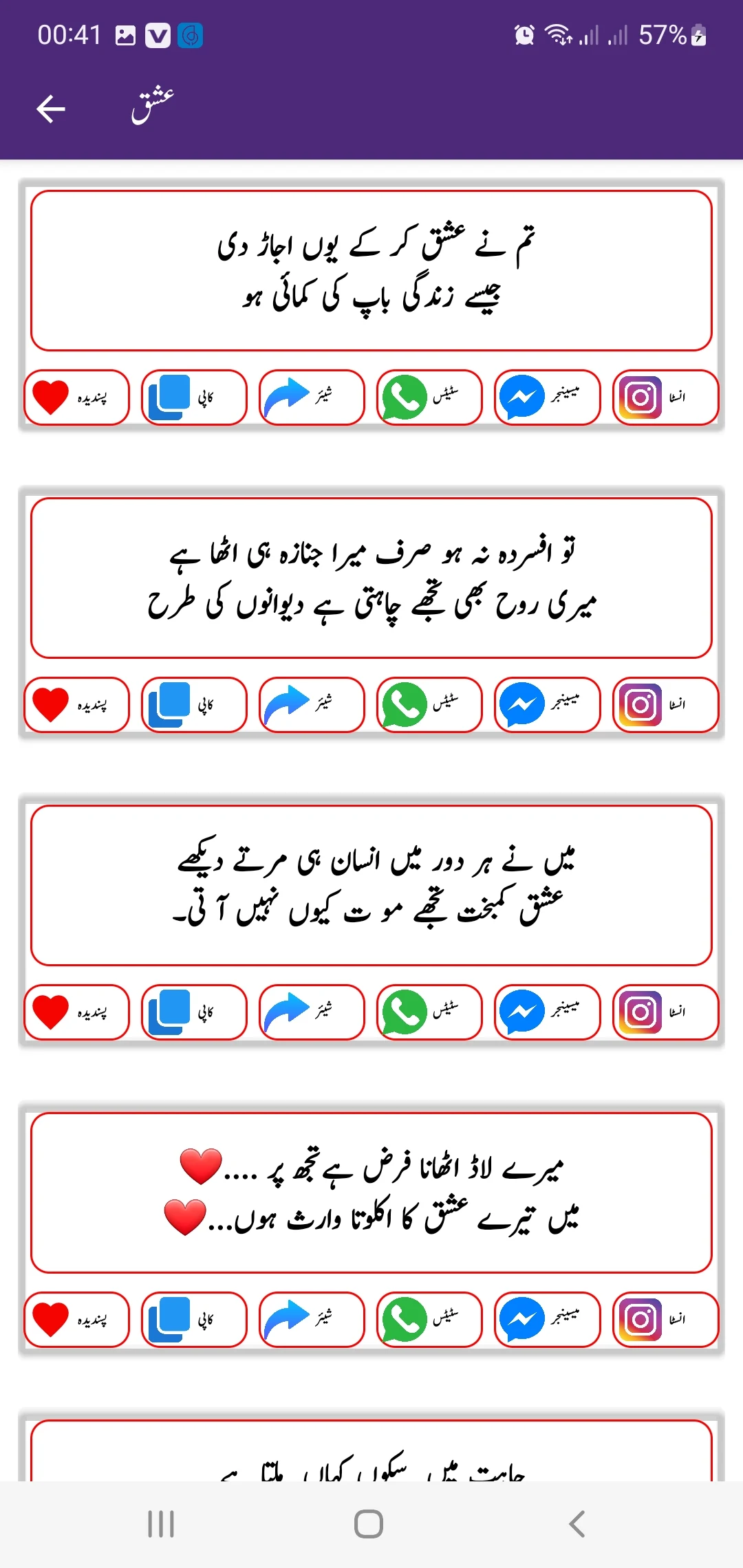Copy the first poem text
743x1568 pixels.
[194, 398]
